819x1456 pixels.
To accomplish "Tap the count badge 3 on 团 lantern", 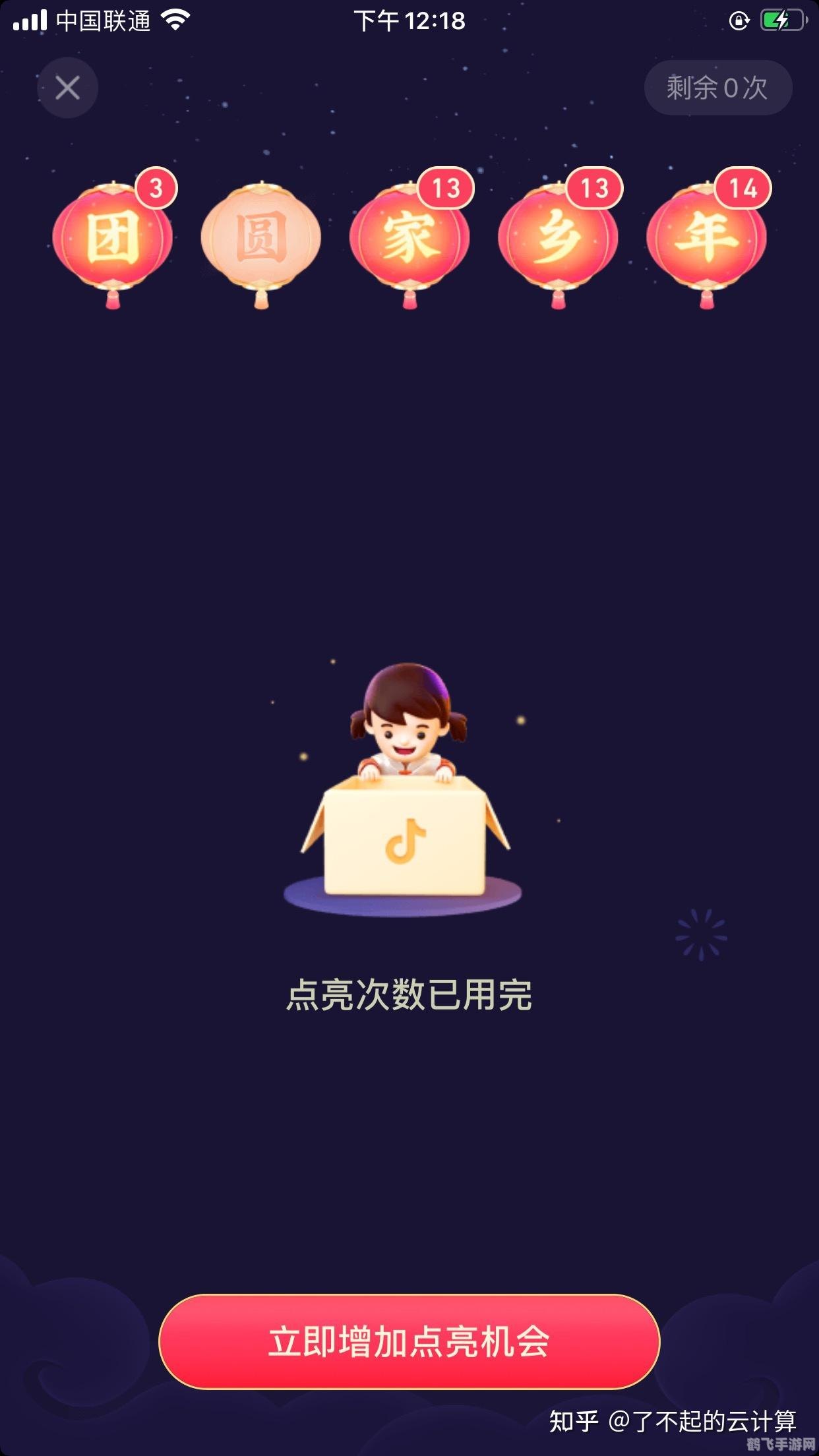I will (156, 187).
